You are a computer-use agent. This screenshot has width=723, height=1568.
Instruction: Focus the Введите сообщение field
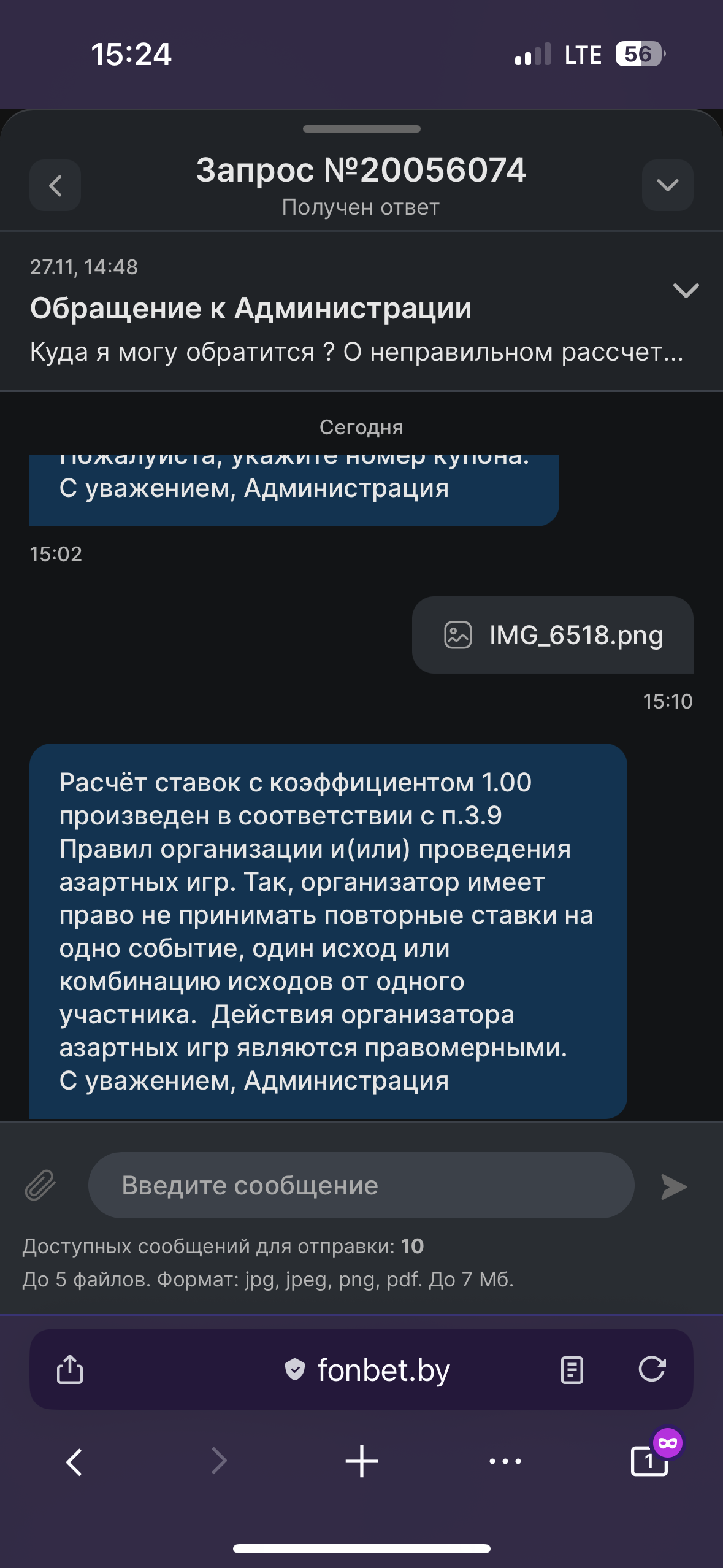tap(361, 1185)
